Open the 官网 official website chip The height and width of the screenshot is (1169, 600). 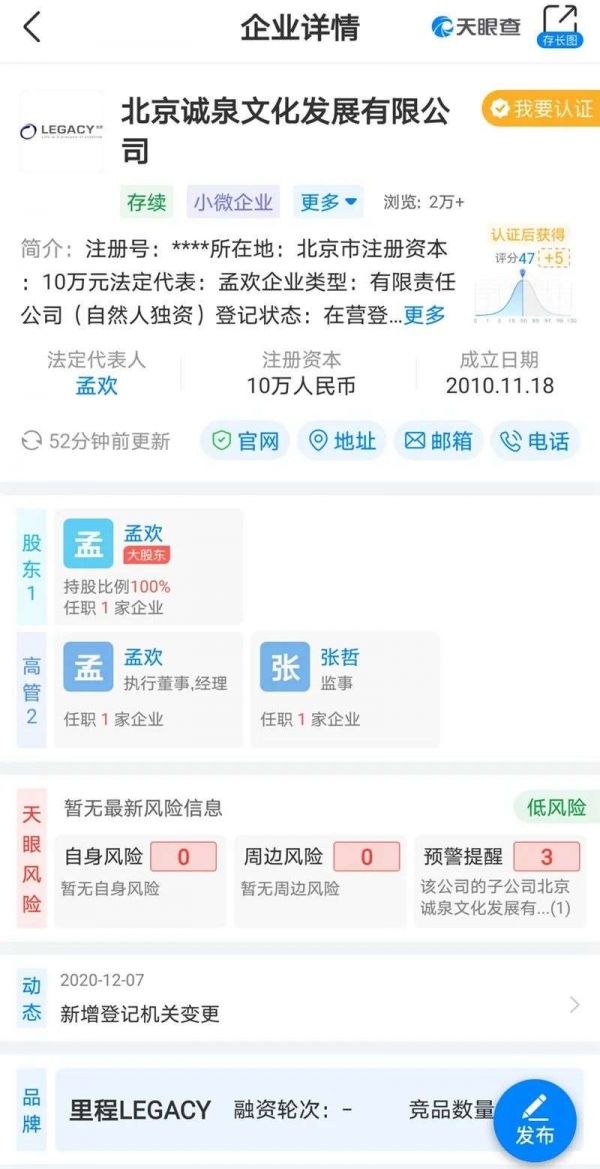pyautogui.click(x=245, y=441)
